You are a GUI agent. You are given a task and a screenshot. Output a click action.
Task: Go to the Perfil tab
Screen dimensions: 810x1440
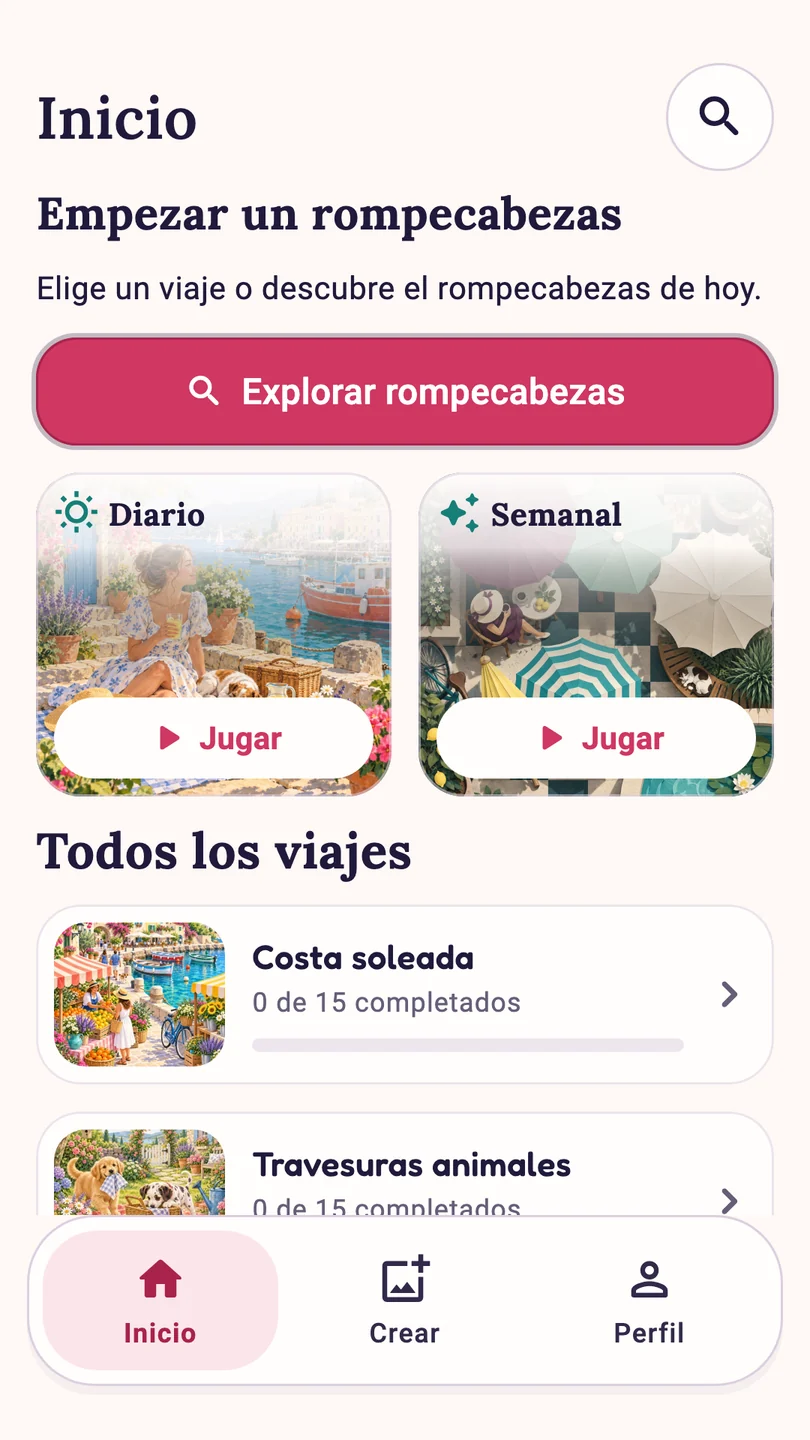point(649,1300)
